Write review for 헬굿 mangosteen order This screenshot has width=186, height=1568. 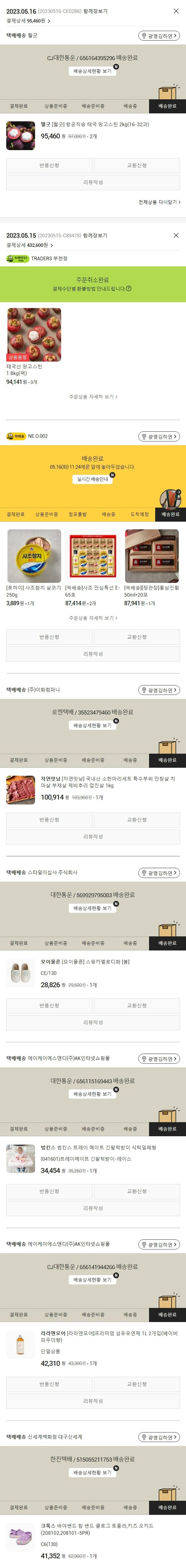click(93, 182)
